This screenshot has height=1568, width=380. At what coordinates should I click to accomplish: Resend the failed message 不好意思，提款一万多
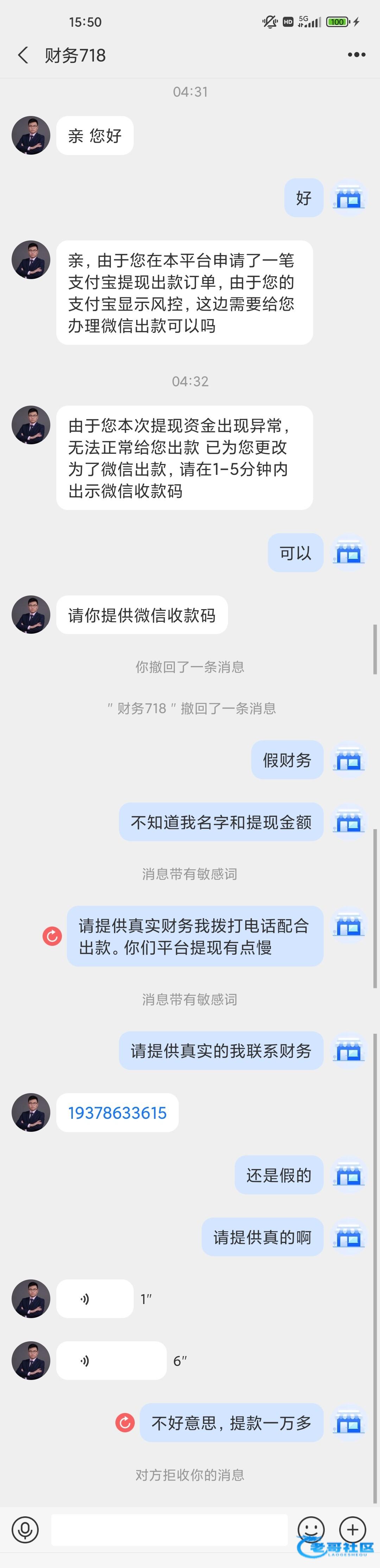click(x=125, y=1422)
